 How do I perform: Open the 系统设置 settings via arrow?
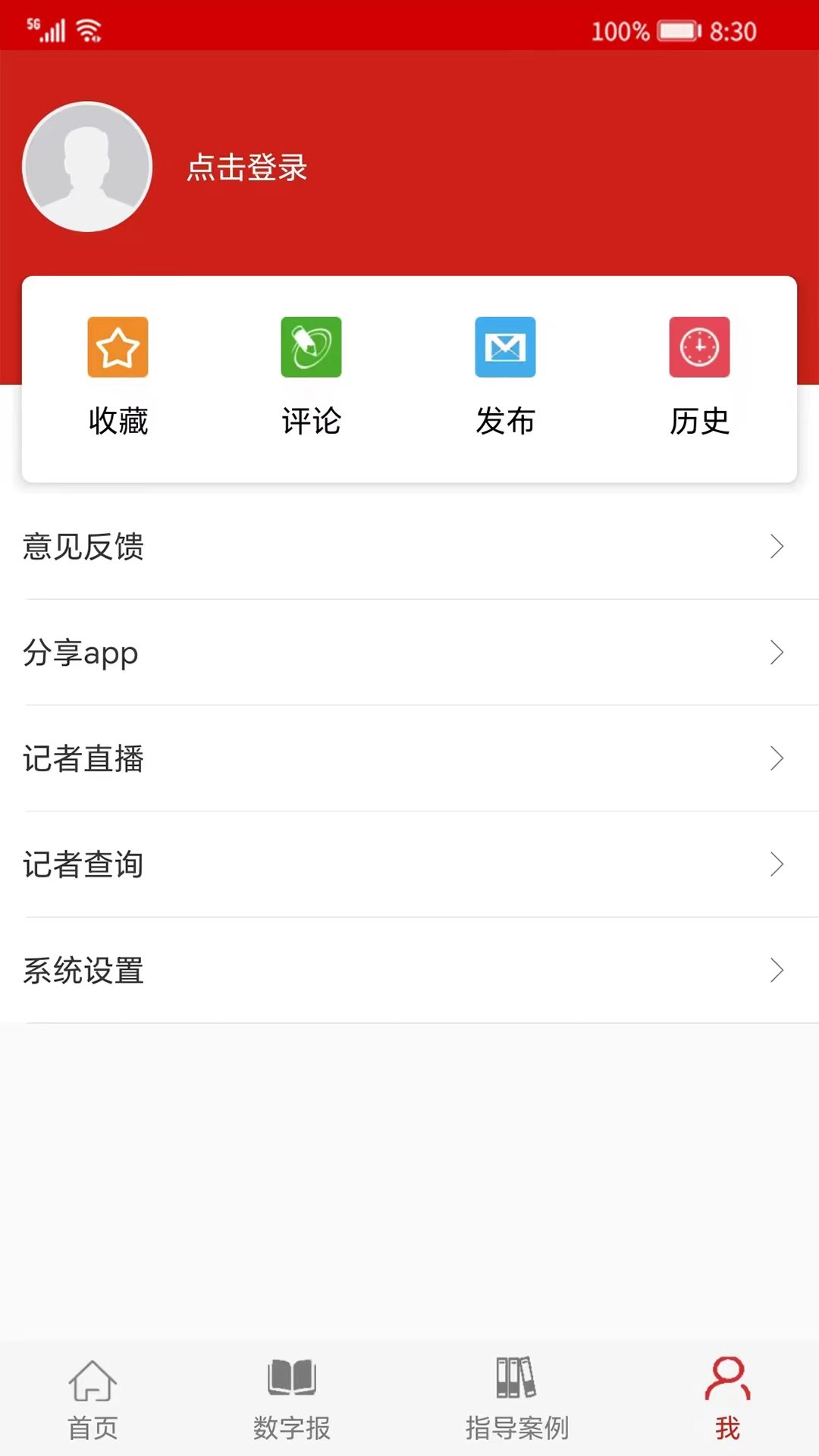776,971
